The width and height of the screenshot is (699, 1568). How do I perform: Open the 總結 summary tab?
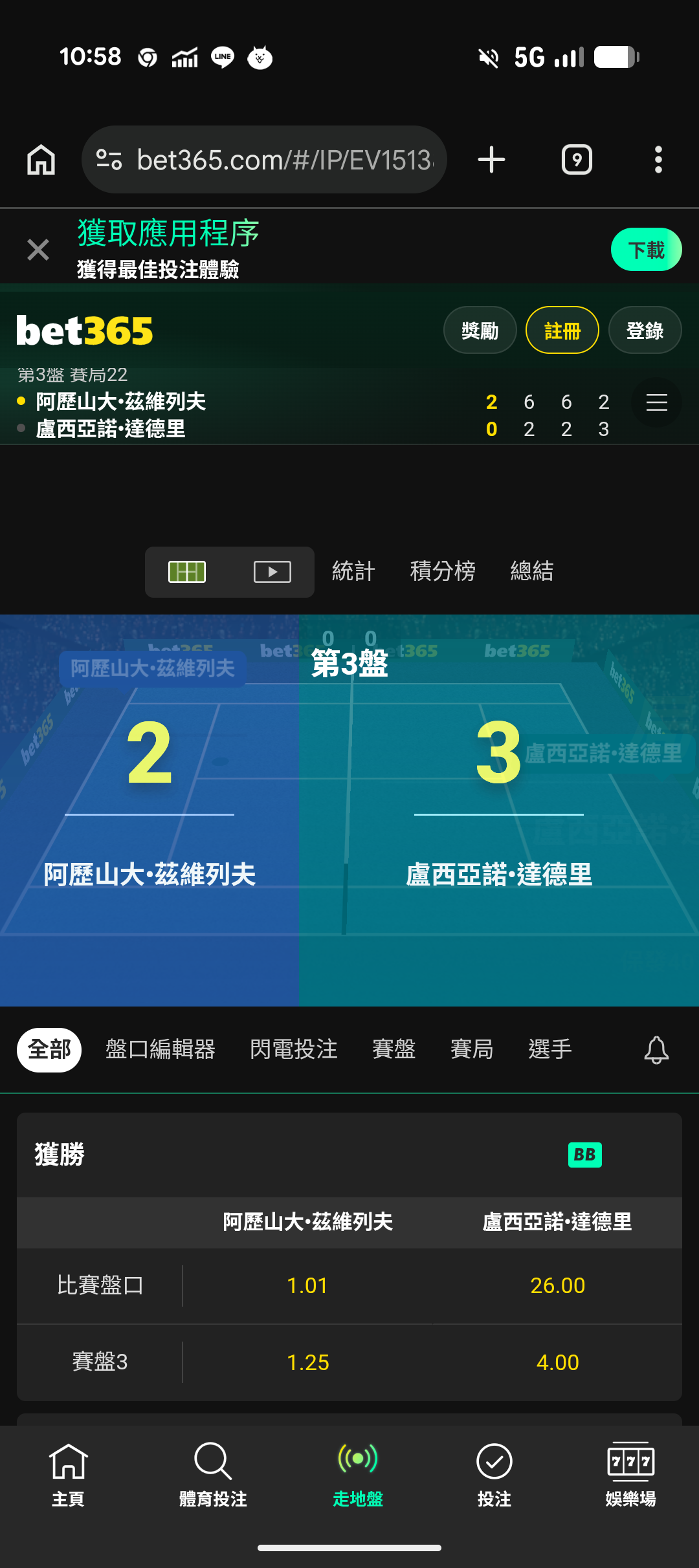coord(532,571)
